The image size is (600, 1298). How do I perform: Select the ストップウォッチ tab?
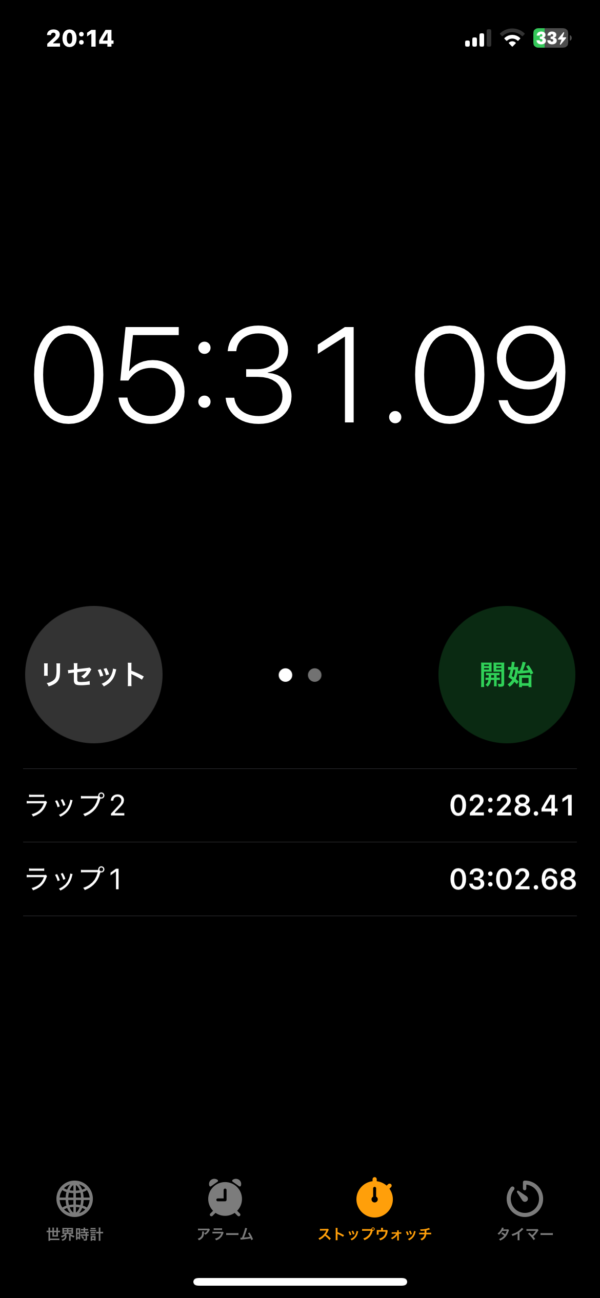[375, 1209]
